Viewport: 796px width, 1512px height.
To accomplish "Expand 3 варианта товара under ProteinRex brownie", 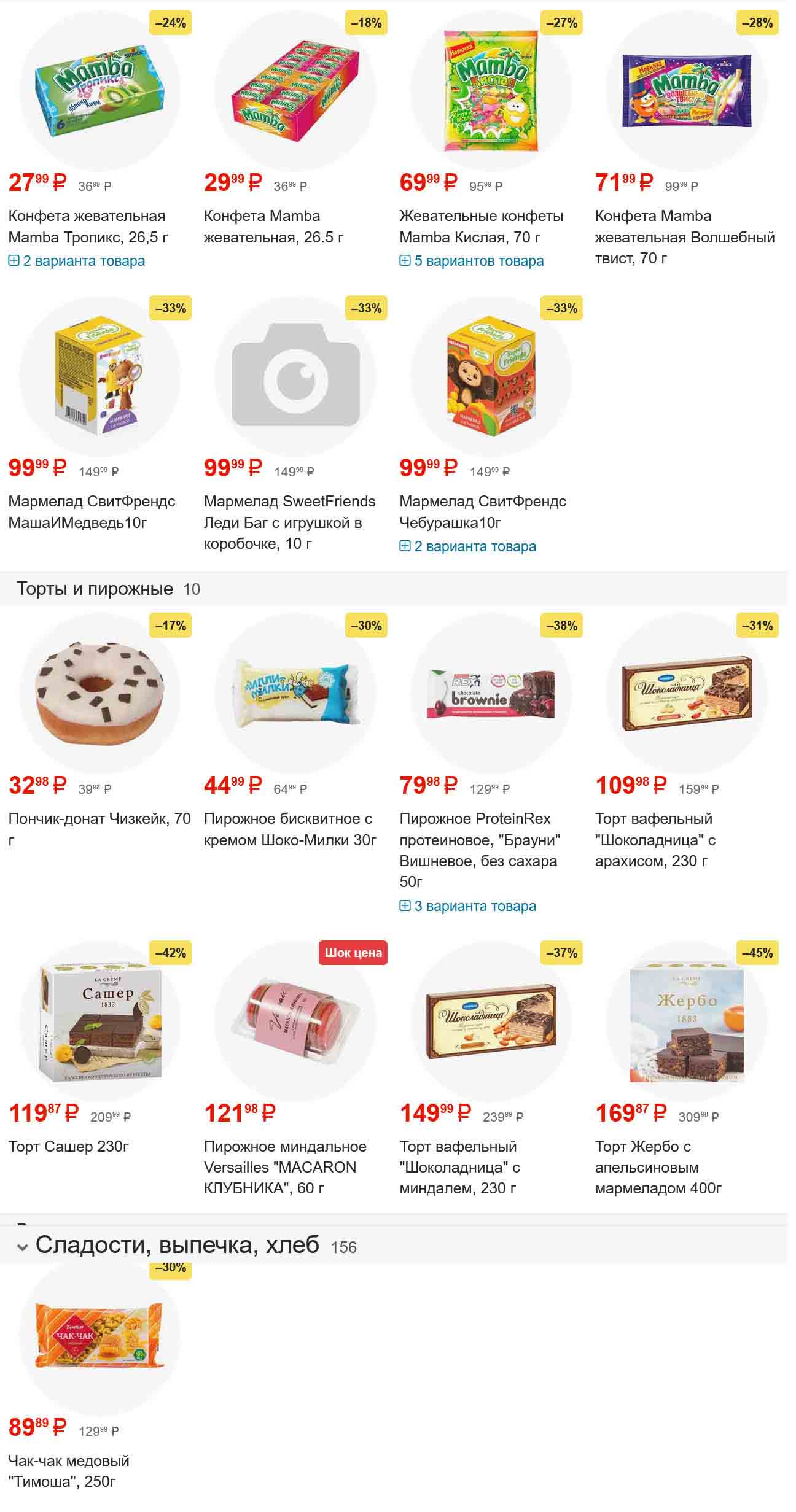I will pyautogui.click(x=468, y=906).
